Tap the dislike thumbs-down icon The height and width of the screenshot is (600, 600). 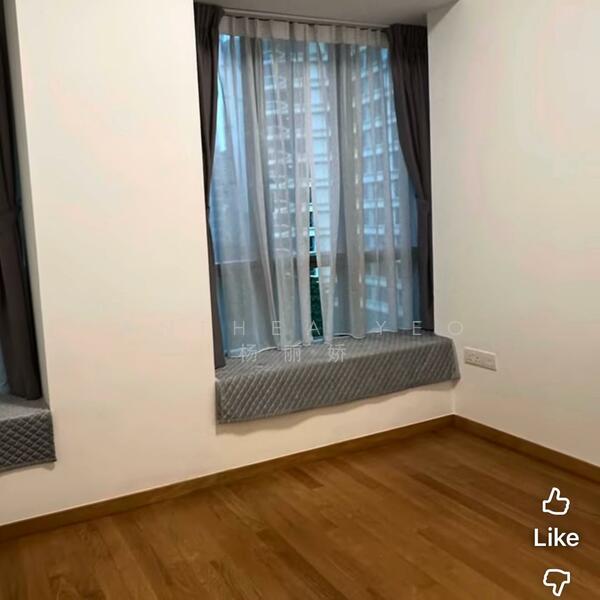[x=556, y=582]
